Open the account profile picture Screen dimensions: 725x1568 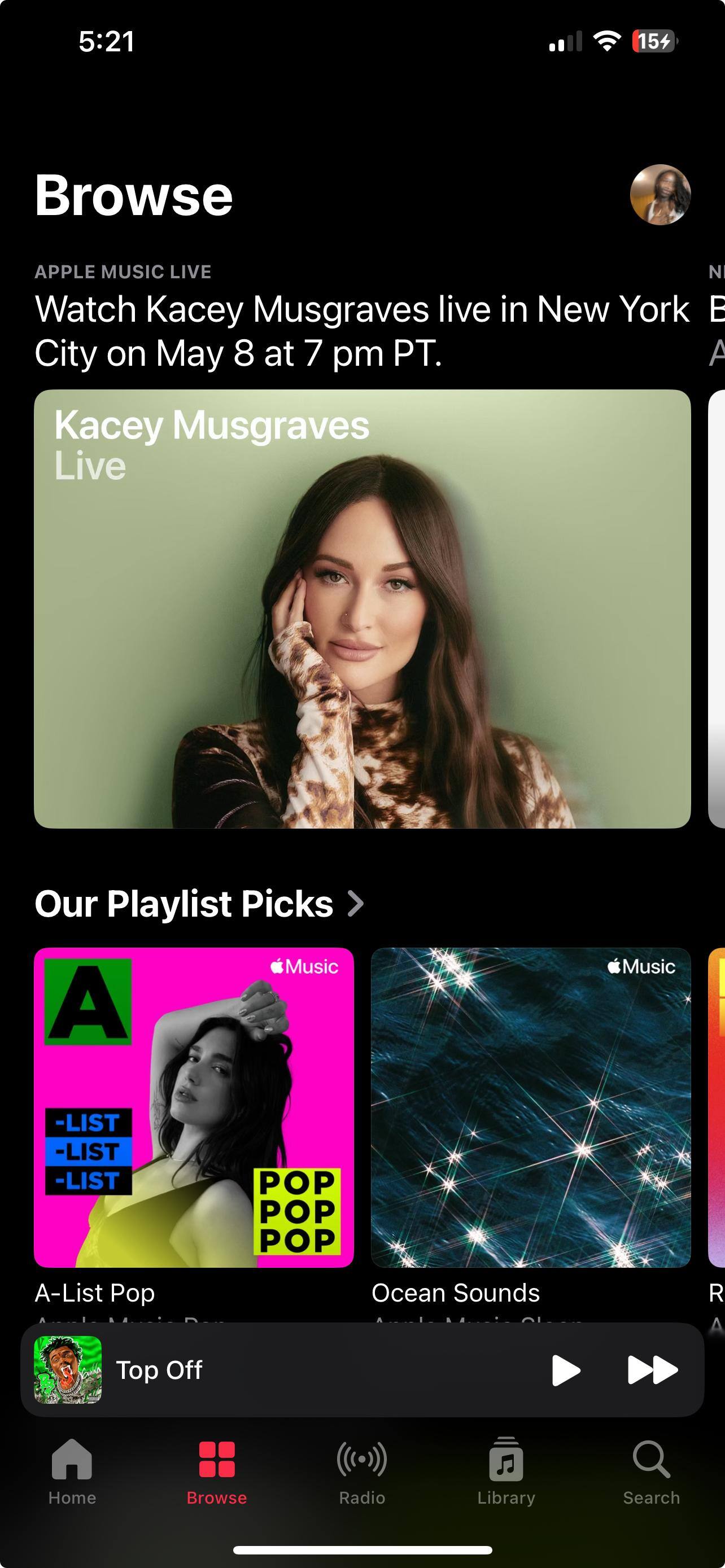coord(660,195)
